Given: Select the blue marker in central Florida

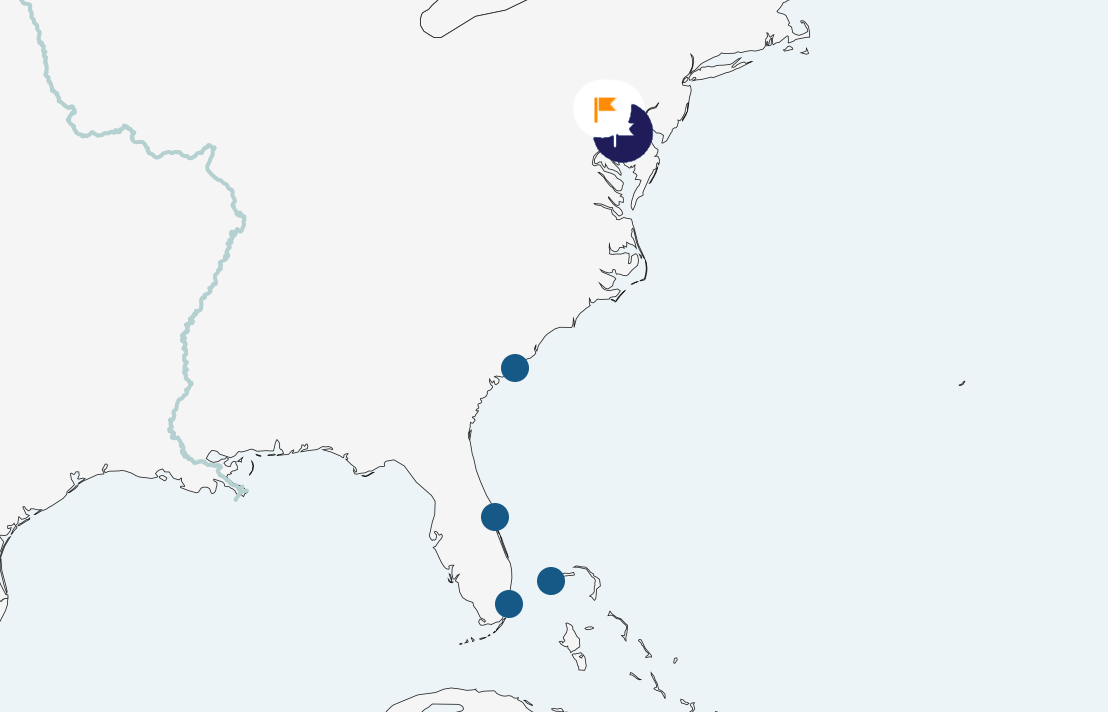Looking at the screenshot, I should pos(495,517).
